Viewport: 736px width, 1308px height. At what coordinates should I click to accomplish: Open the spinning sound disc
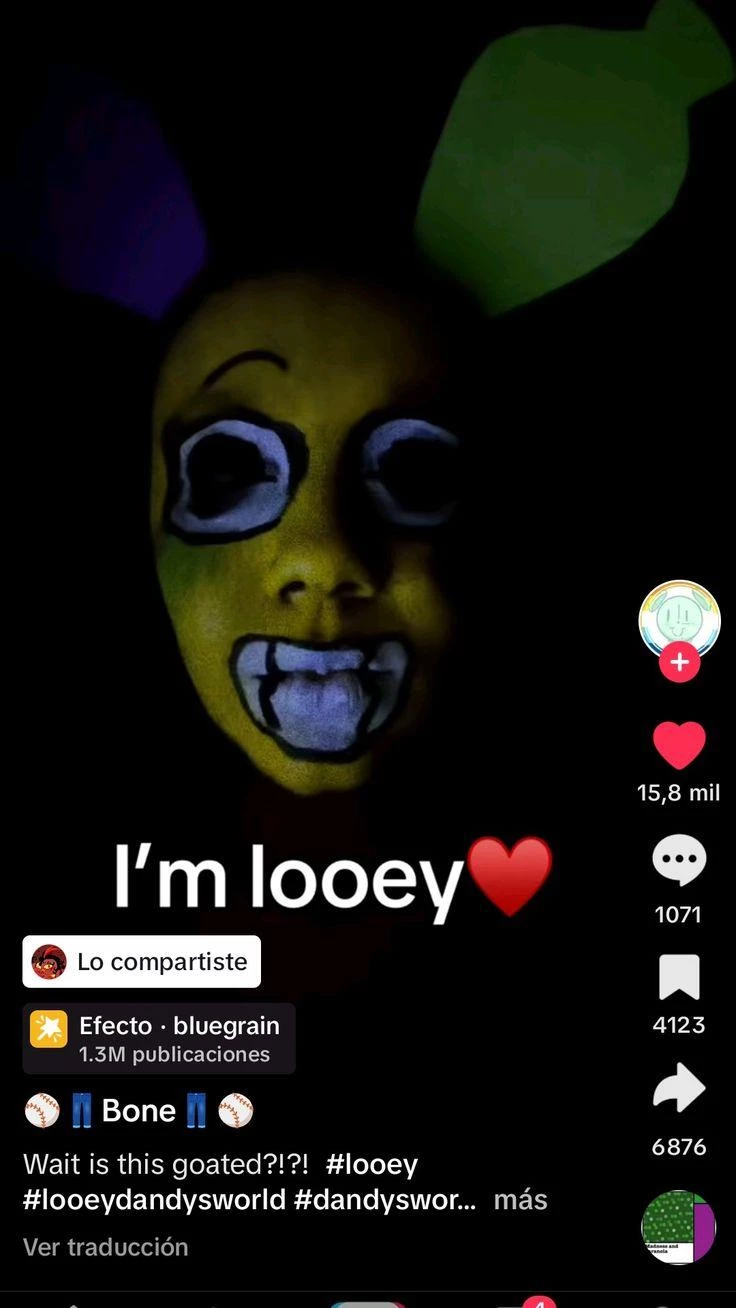[678, 1227]
